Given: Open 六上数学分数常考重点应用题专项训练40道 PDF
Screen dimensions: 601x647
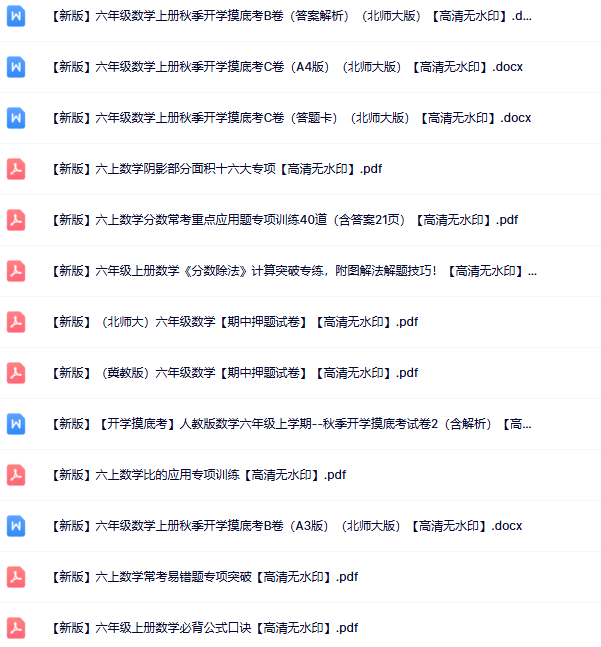Looking at the screenshot, I should pos(284,220).
